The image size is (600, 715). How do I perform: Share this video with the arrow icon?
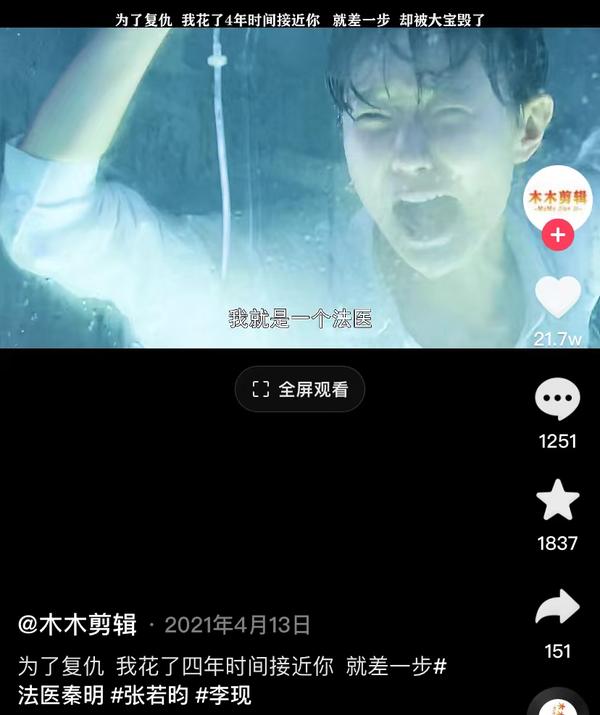coord(558,608)
